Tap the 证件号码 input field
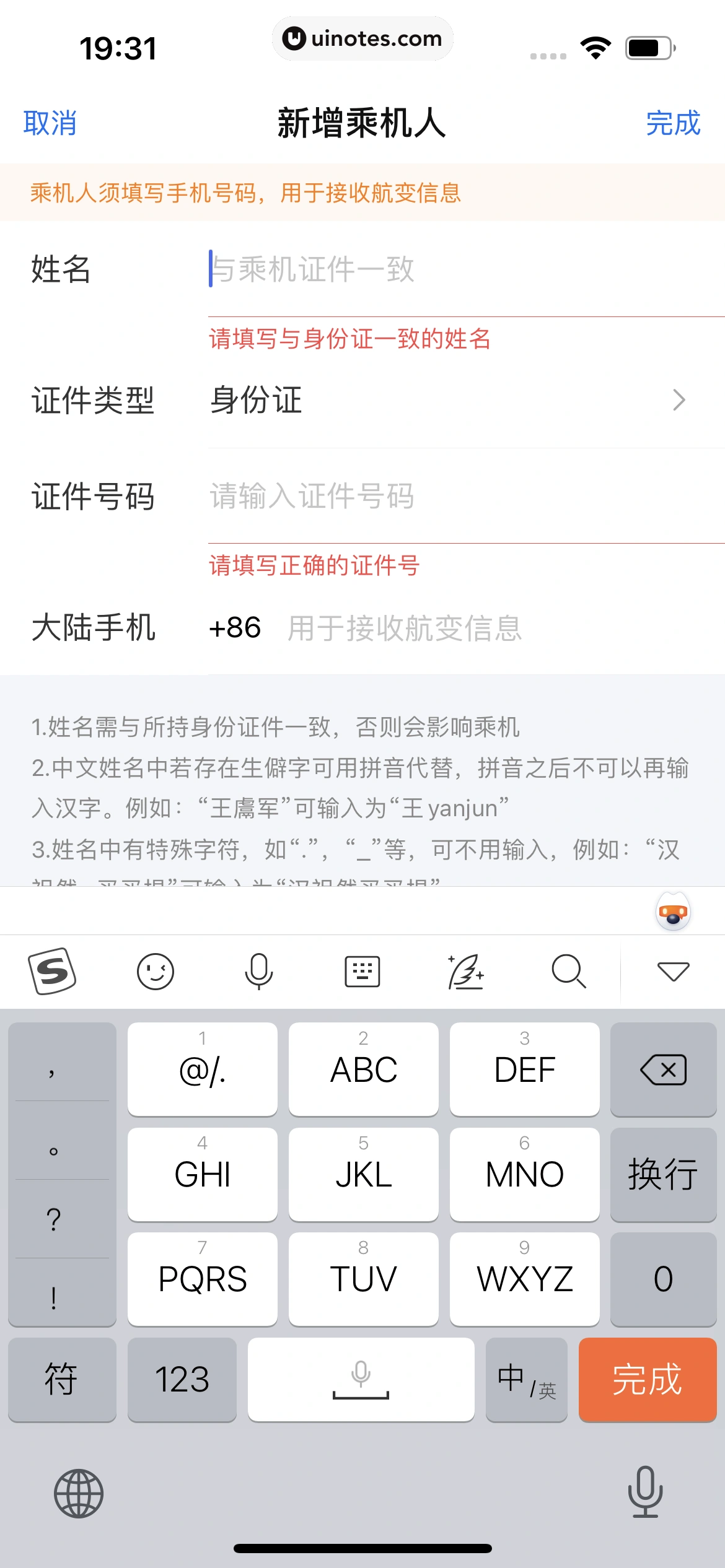725x1568 pixels. pyautogui.click(x=459, y=496)
